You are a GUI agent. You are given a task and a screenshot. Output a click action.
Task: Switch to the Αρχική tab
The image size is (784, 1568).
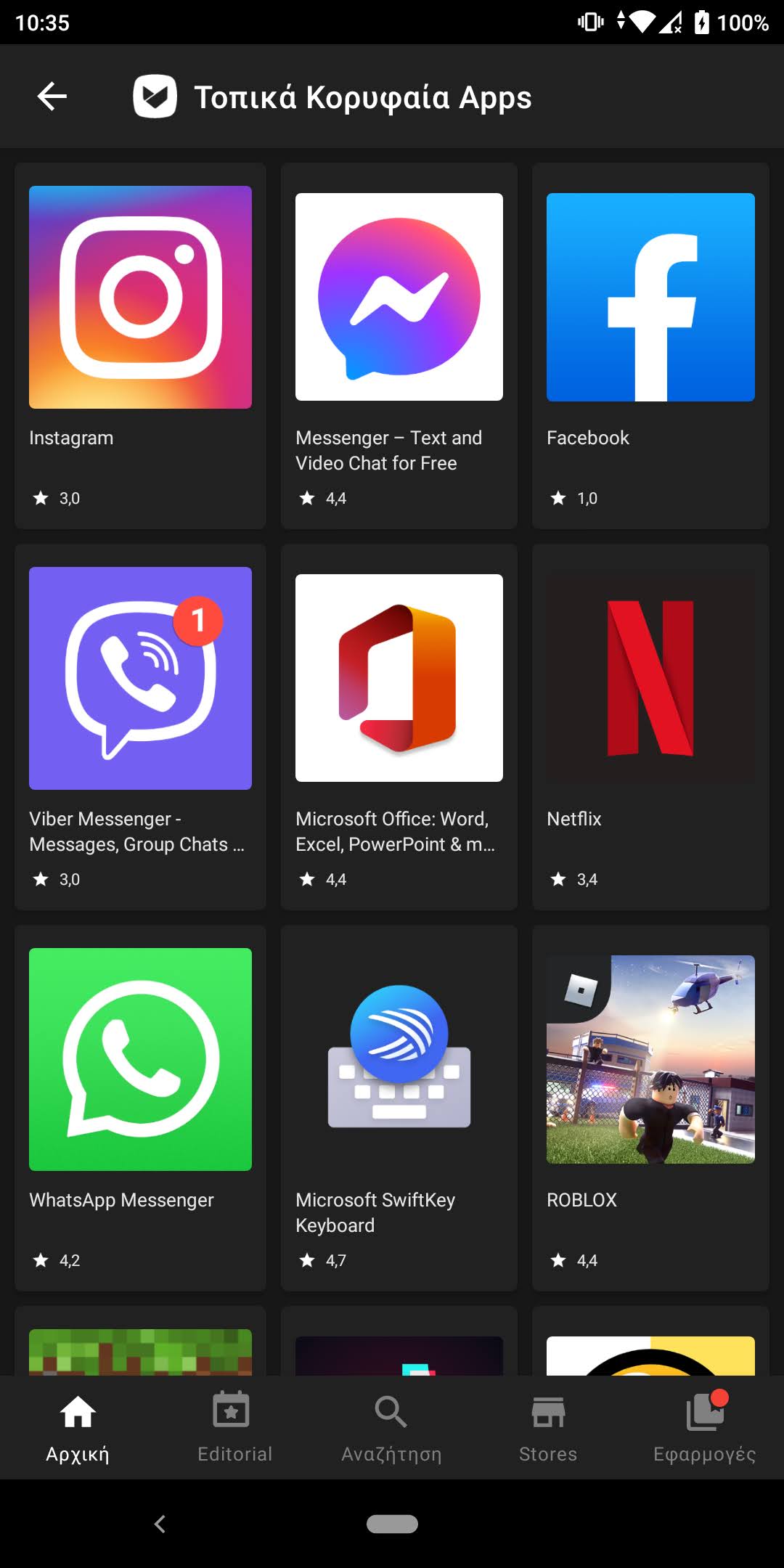click(78, 1427)
